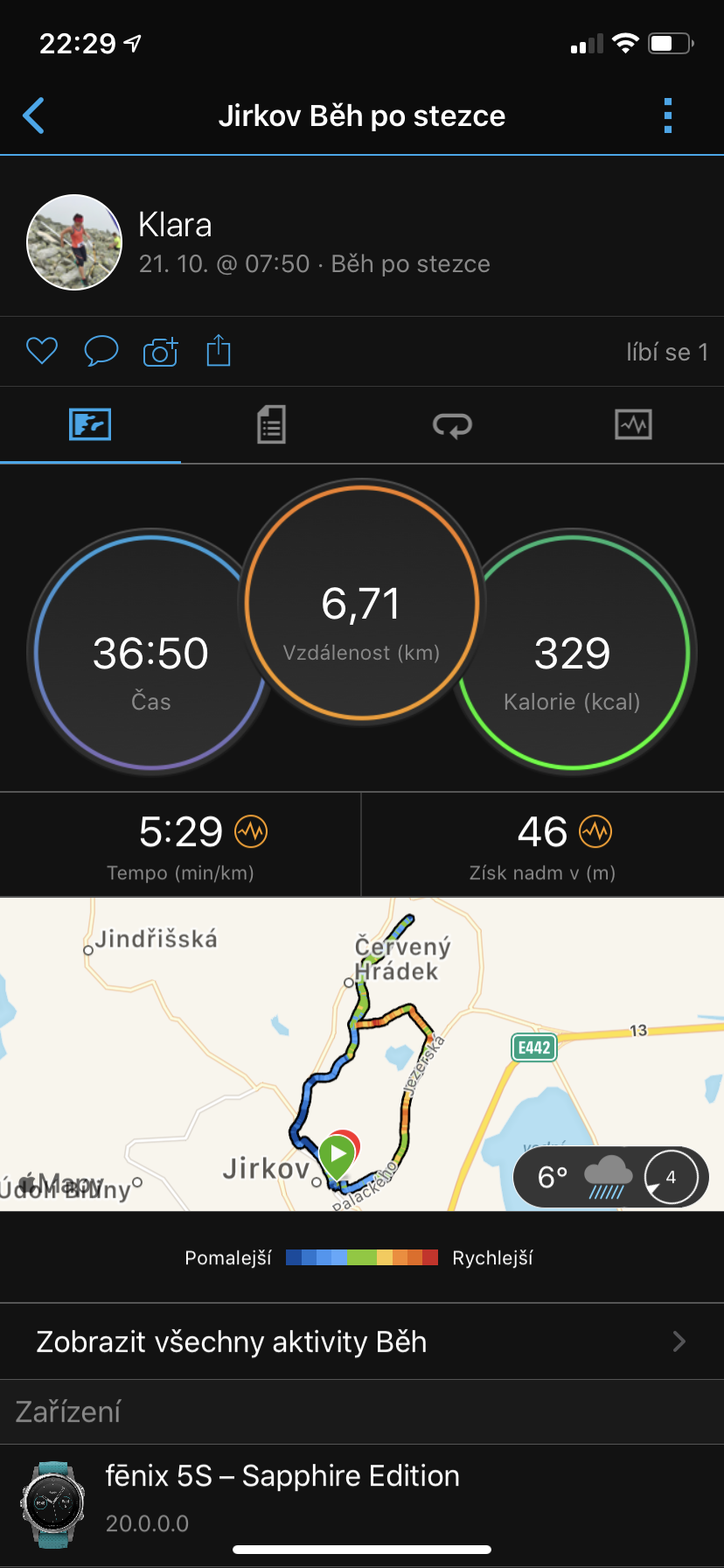Switch to the laps tab
The height and width of the screenshot is (1568, 724).
[x=452, y=425]
